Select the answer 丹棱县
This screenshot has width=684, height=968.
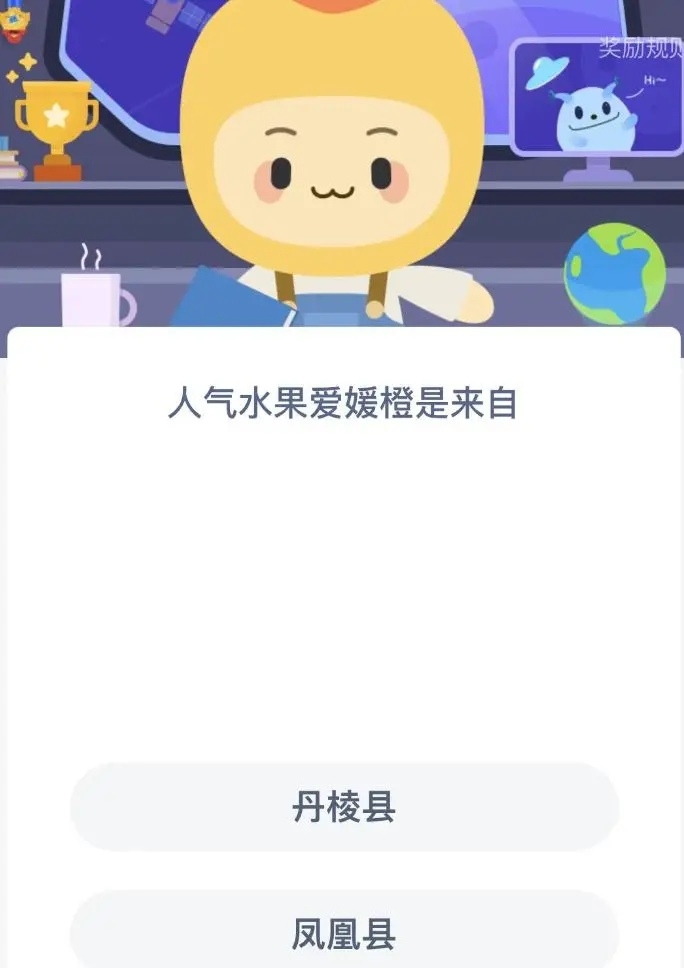(344, 807)
